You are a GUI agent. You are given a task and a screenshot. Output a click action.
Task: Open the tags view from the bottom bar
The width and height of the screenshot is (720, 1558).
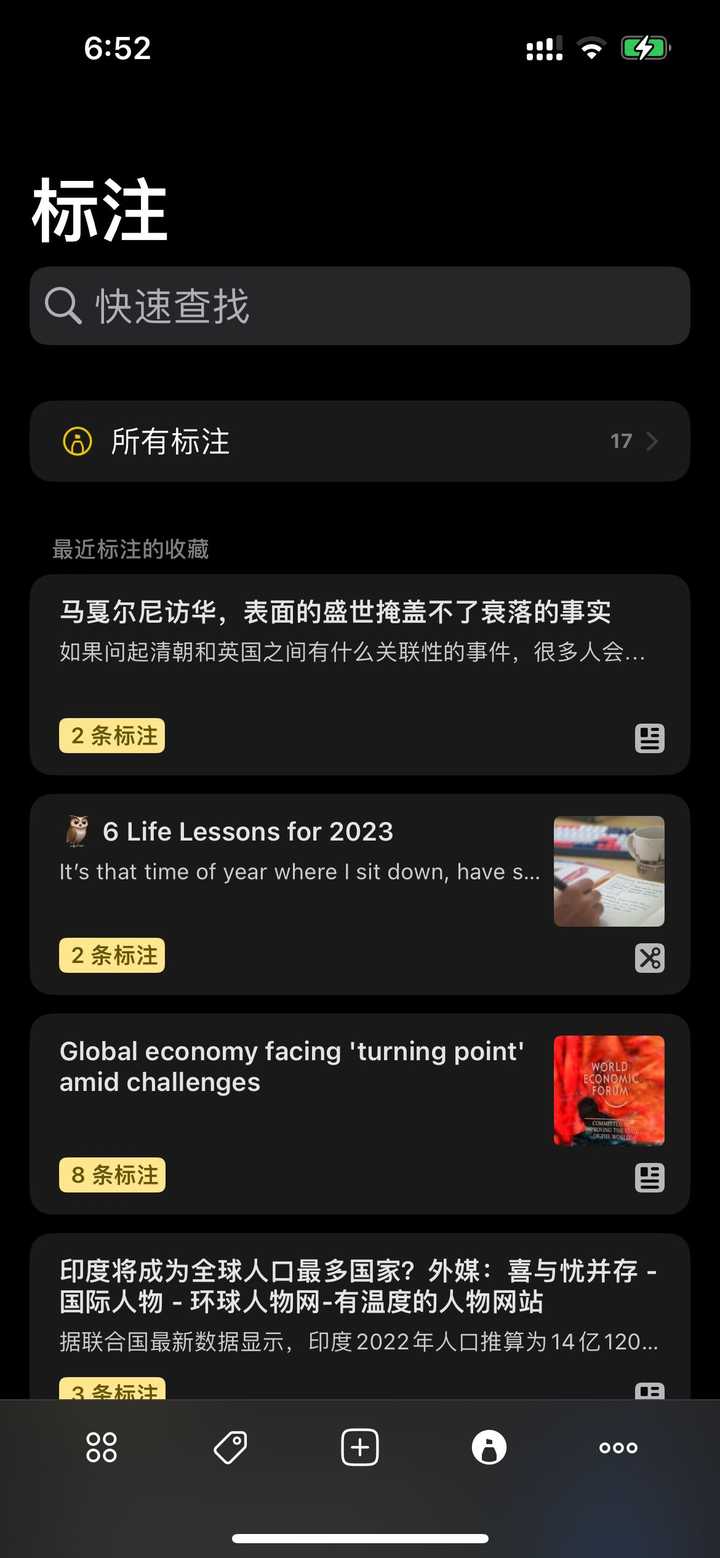tap(229, 1447)
